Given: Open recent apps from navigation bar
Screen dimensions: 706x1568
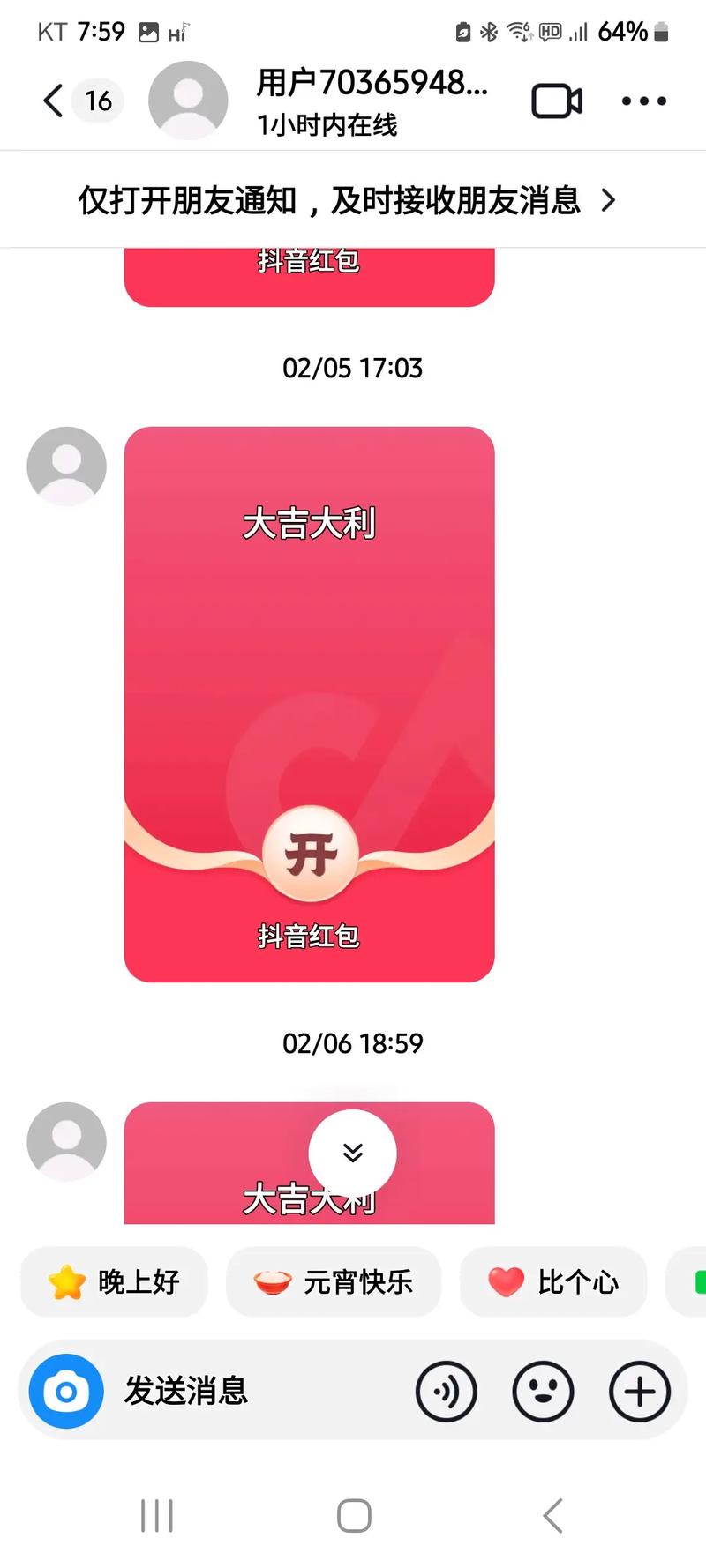Looking at the screenshot, I should click(157, 1516).
